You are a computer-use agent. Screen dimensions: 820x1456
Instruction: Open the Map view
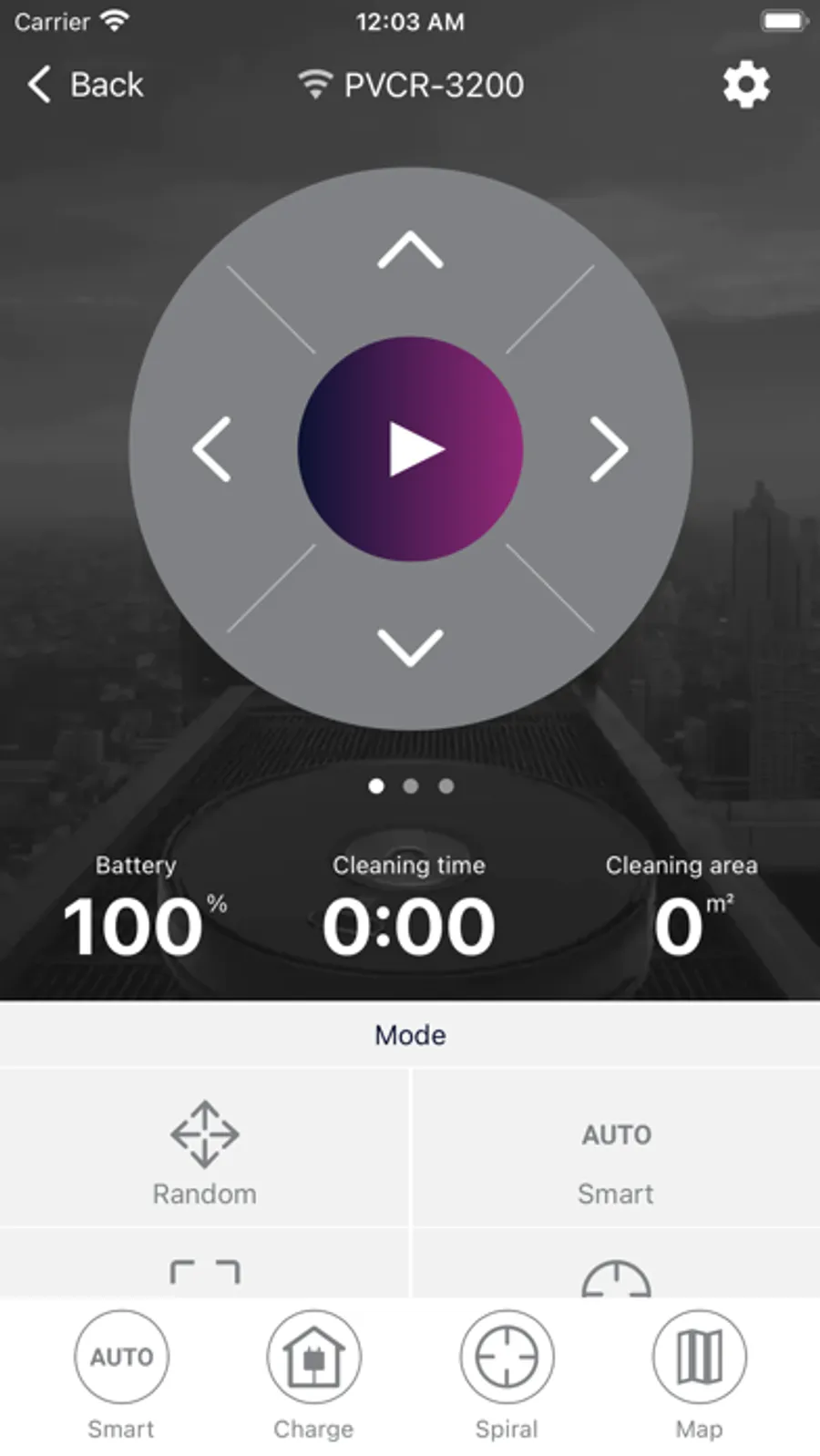[x=699, y=1376]
